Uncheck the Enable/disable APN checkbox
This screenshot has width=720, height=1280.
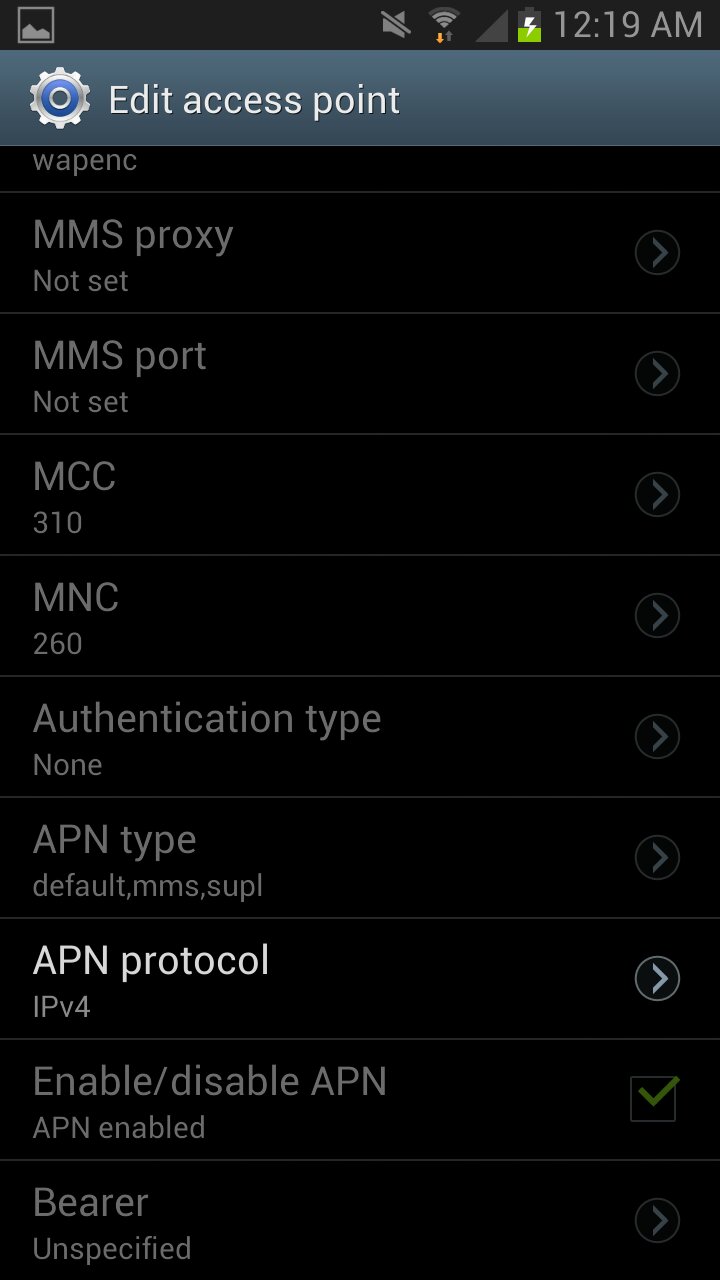(x=655, y=1098)
